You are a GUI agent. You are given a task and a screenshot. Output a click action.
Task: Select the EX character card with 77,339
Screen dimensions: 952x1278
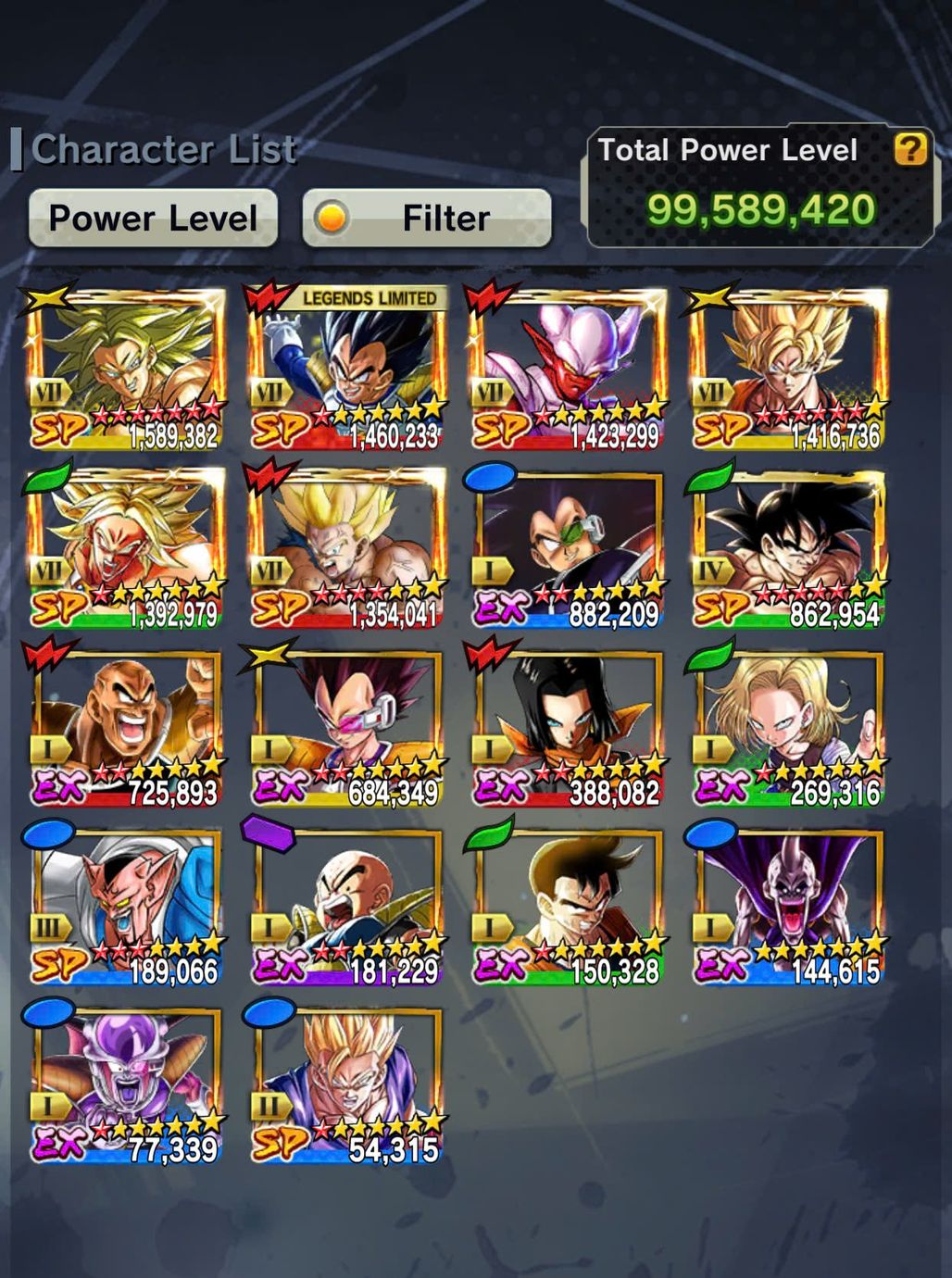coord(127,1085)
